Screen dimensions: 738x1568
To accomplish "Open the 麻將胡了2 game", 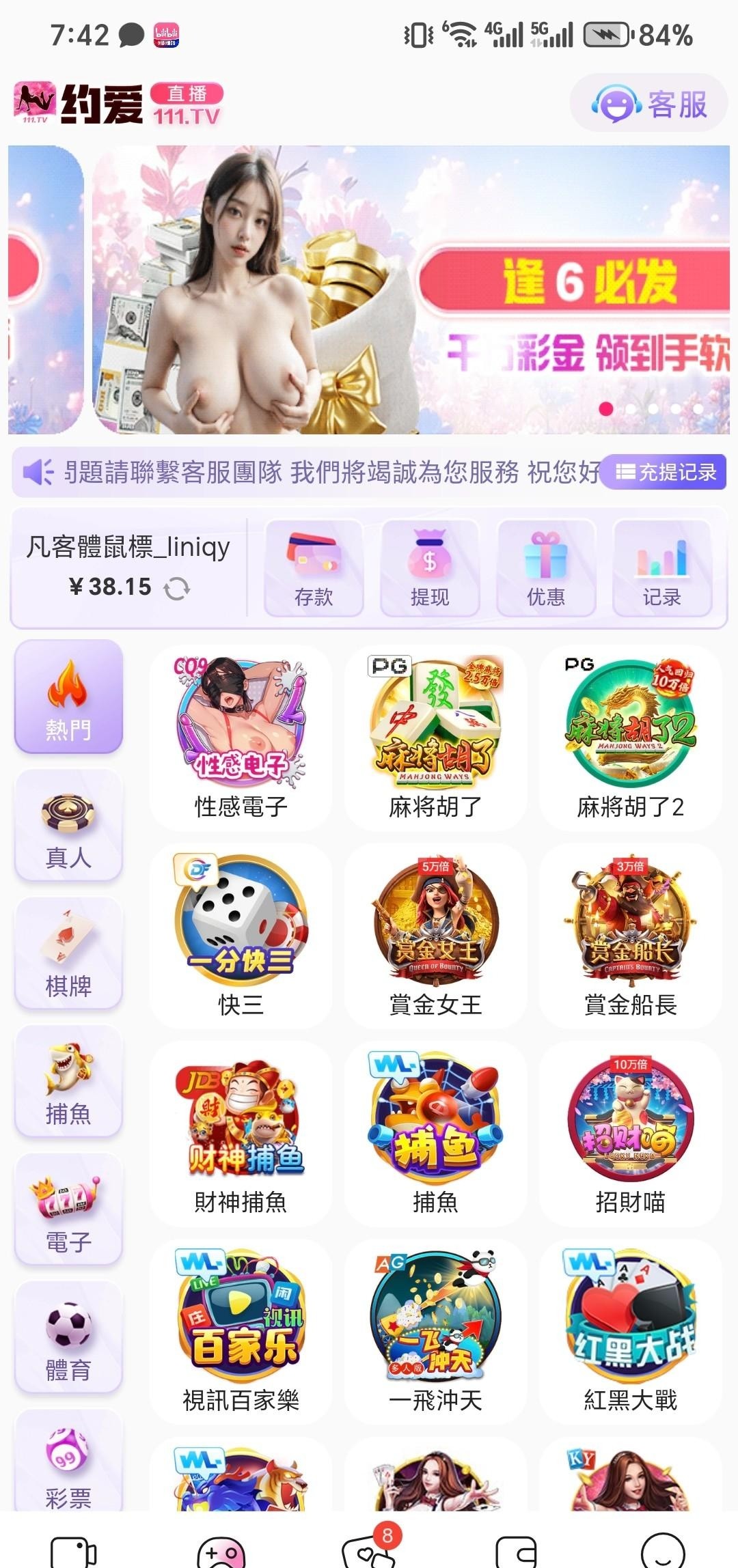I will tap(630, 738).
